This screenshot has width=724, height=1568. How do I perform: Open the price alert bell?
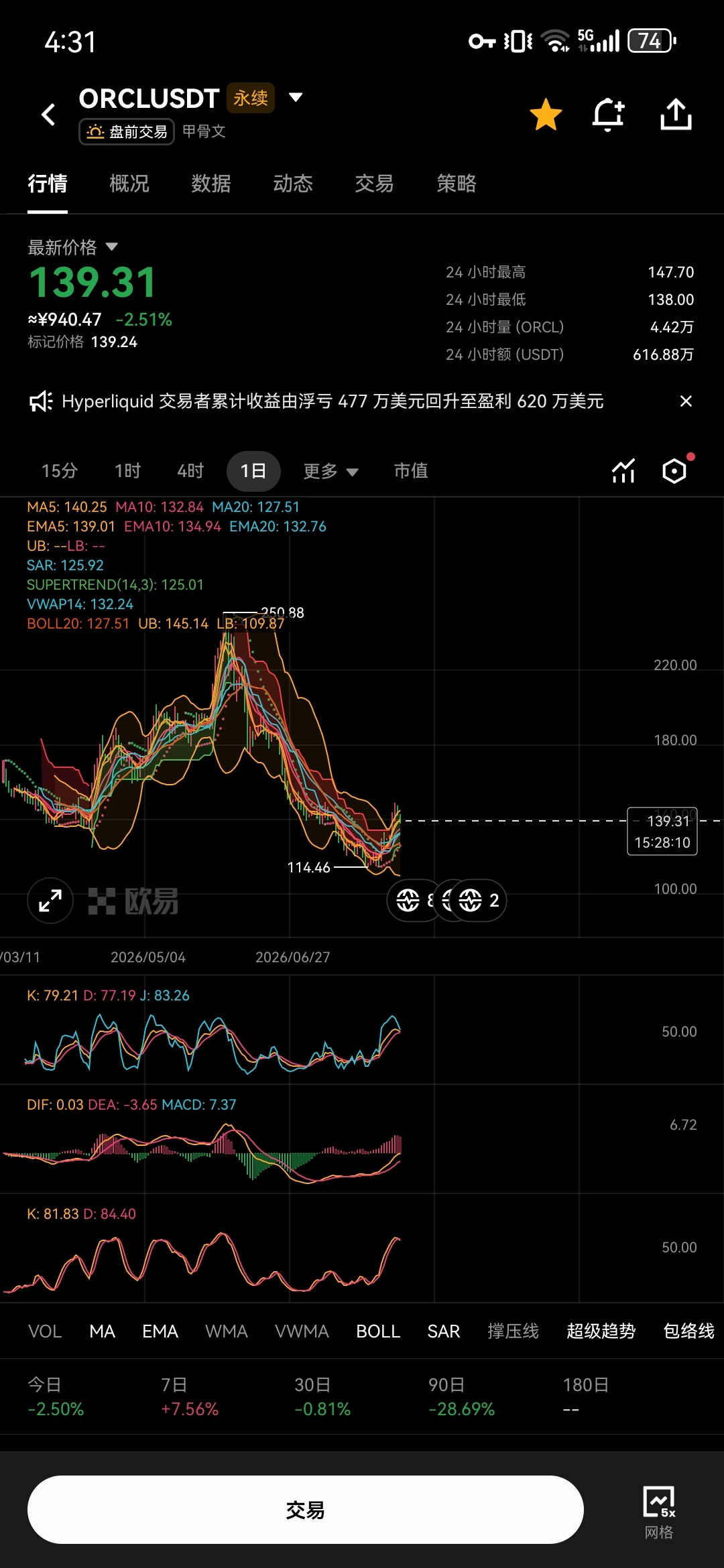click(x=608, y=115)
